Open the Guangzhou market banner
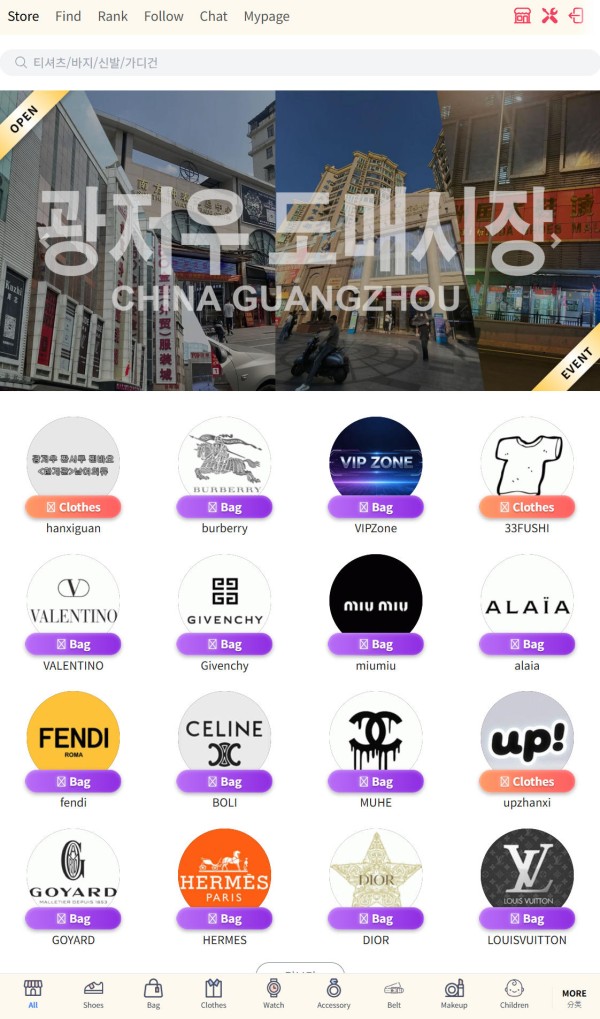Screen dimensions: 600x1019 click(300, 240)
